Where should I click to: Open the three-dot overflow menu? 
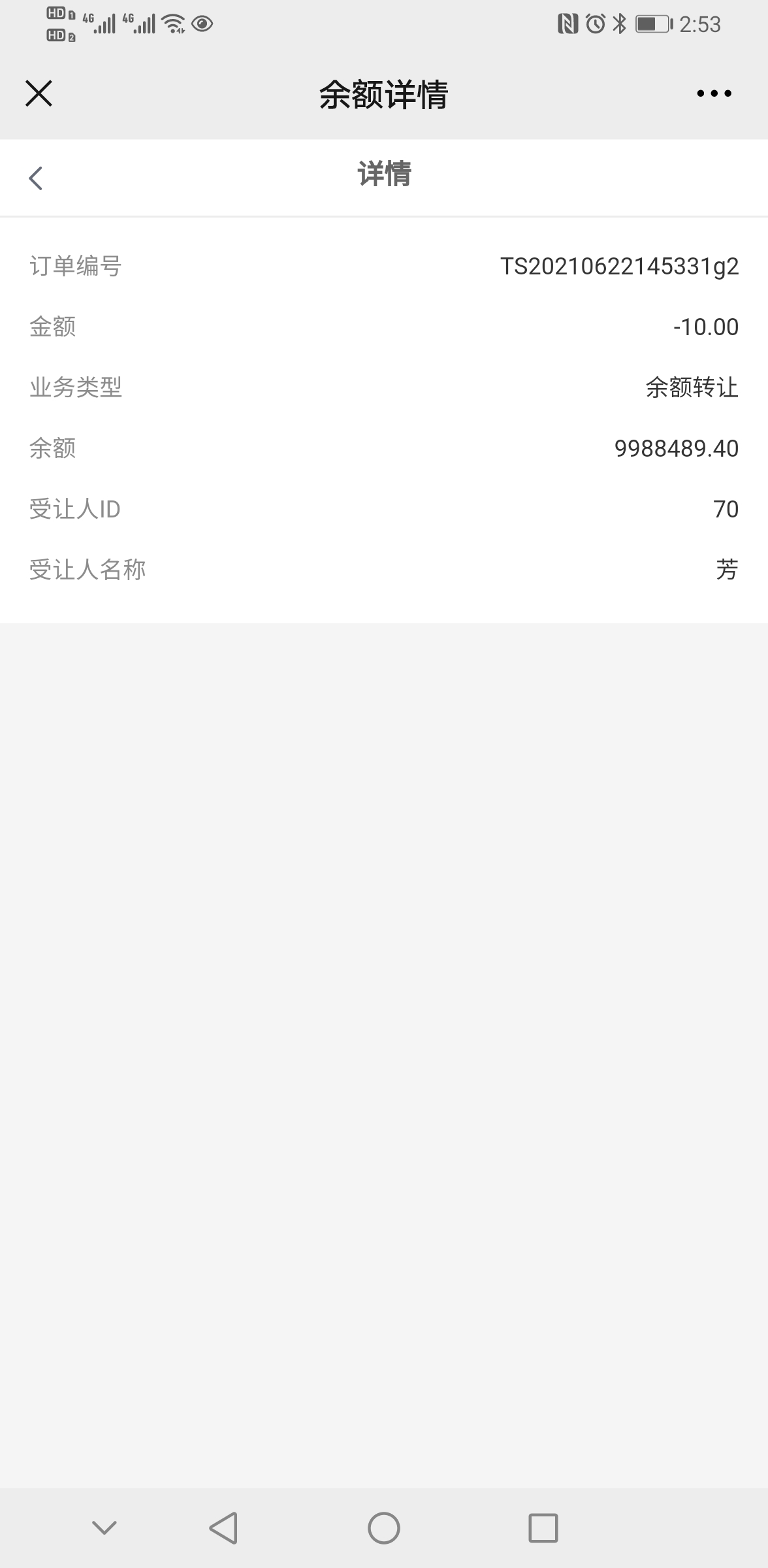[714, 93]
